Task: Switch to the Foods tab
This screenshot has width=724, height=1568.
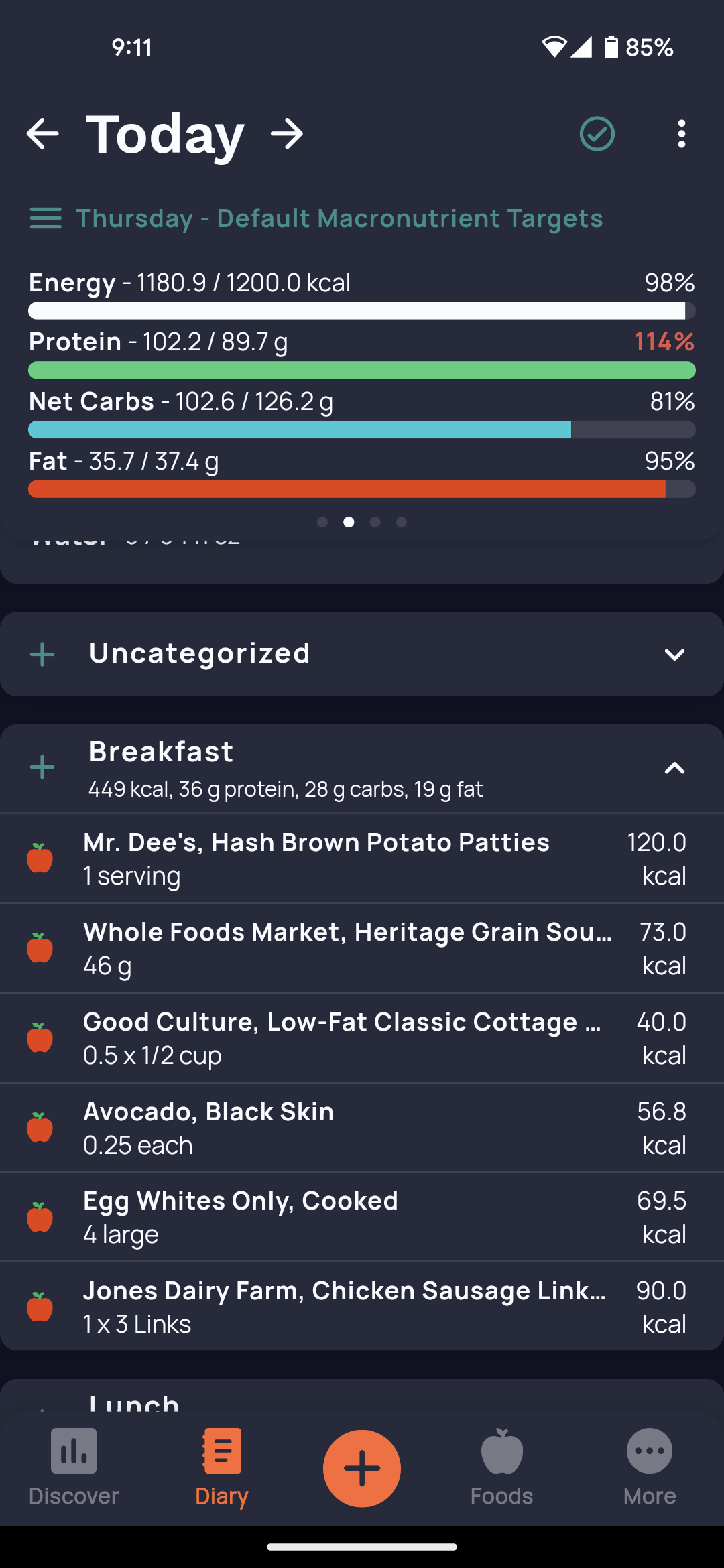Action: tap(501, 1467)
